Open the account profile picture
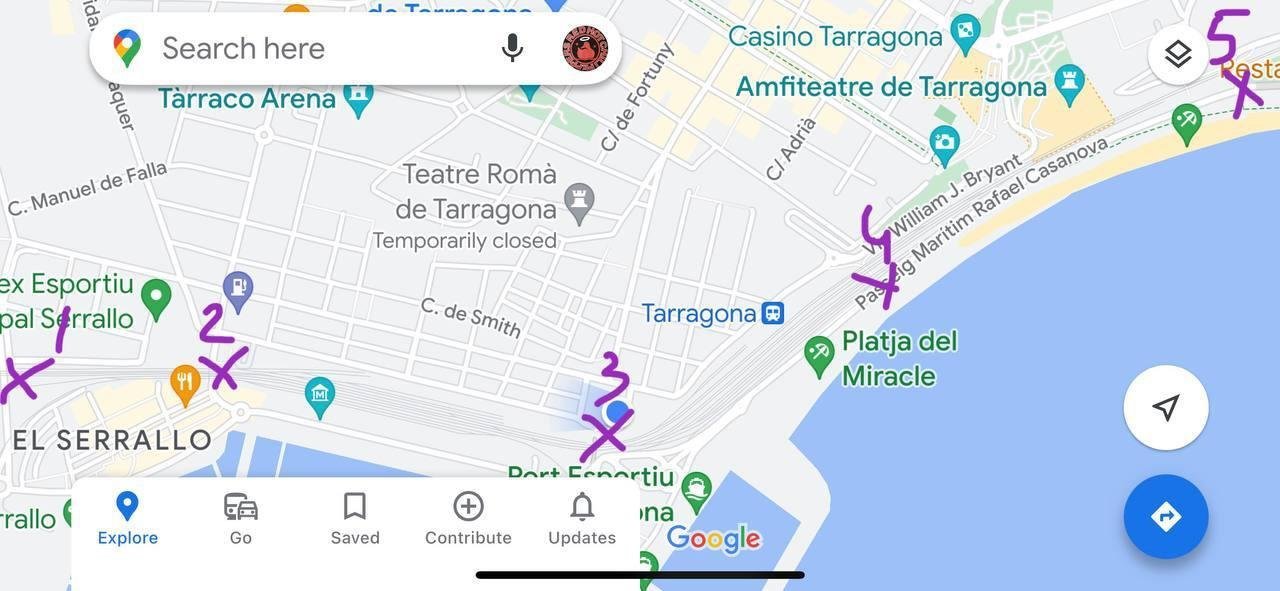The height and width of the screenshot is (591, 1280). (x=585, y=49)
